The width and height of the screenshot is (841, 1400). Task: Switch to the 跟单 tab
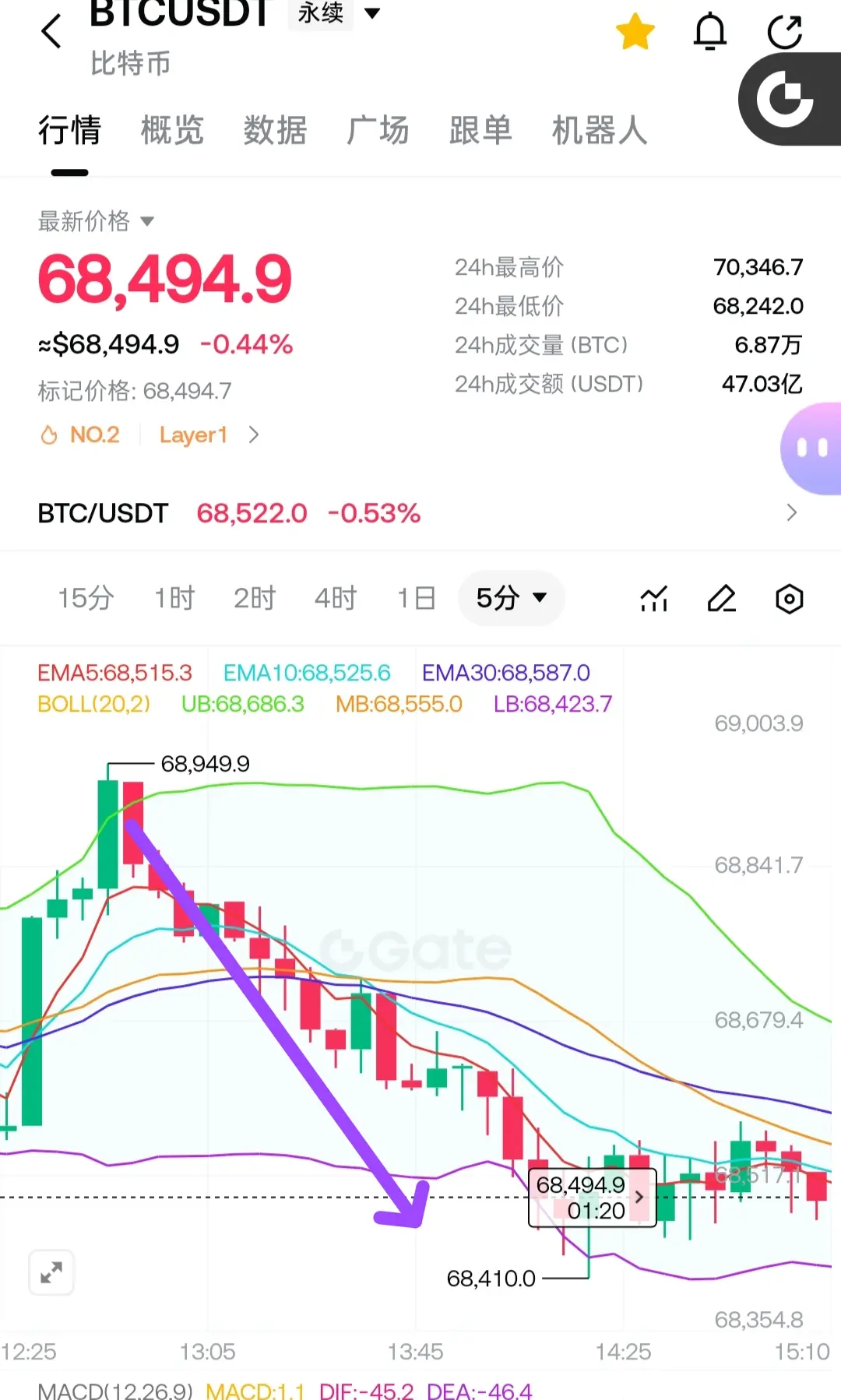[x=480, y=130]
